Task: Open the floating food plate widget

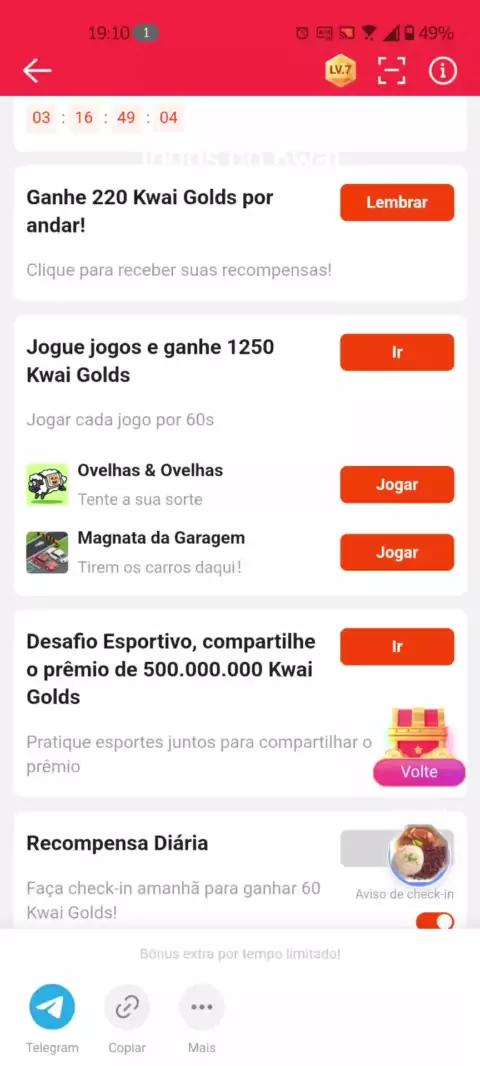Action: [421, 855]
